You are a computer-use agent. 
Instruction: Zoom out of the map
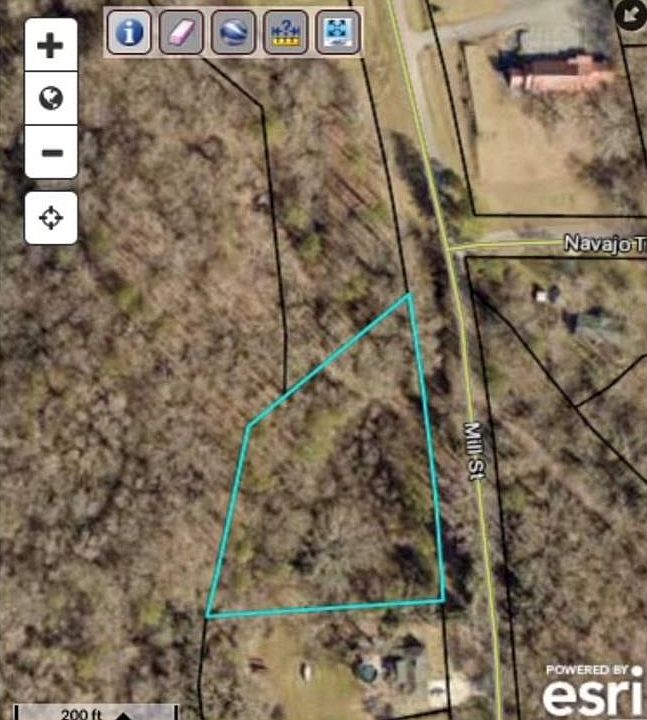pyautogui.click(x=51, y=152)
